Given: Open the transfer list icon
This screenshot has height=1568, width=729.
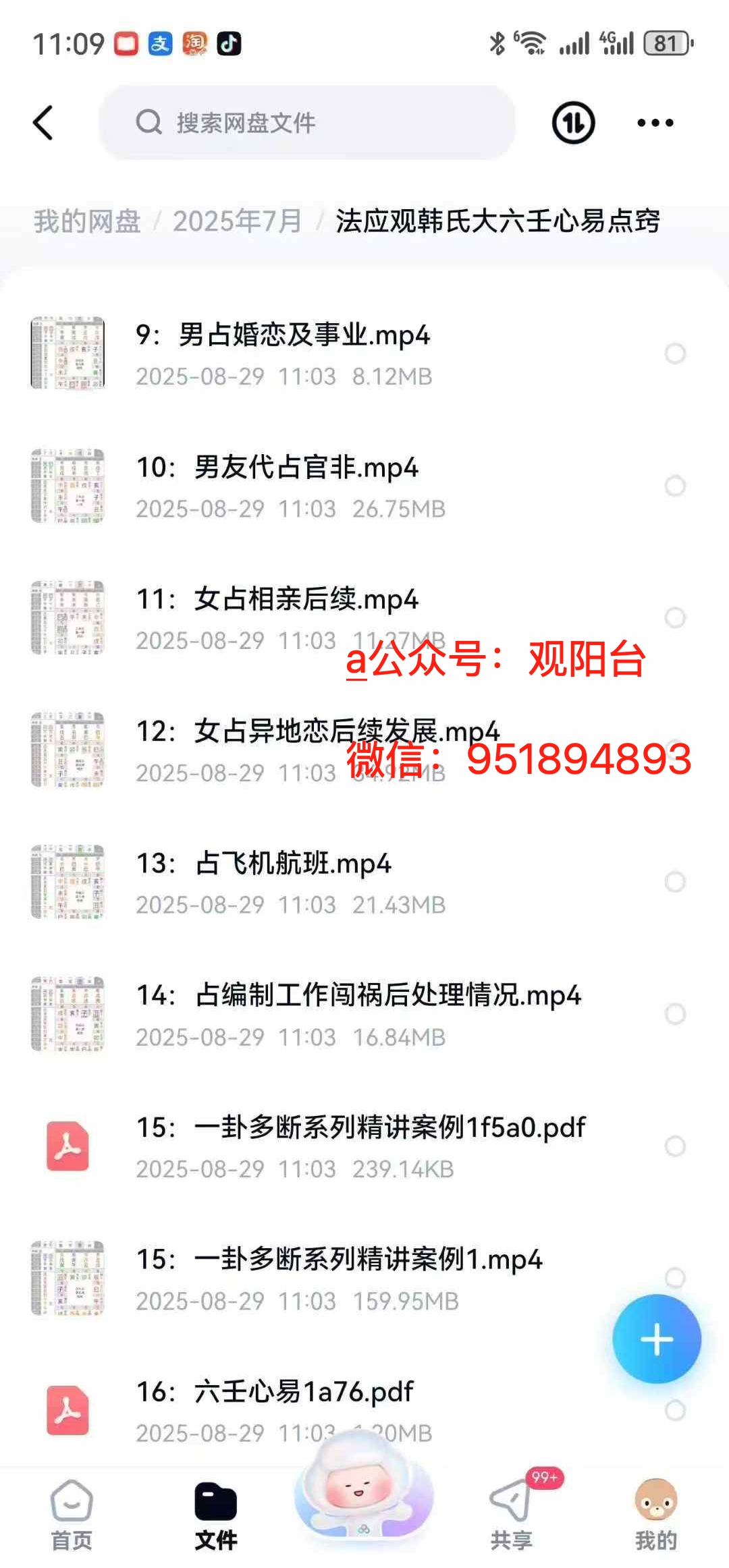Looking at the screenshot, I should pos(573,123).
